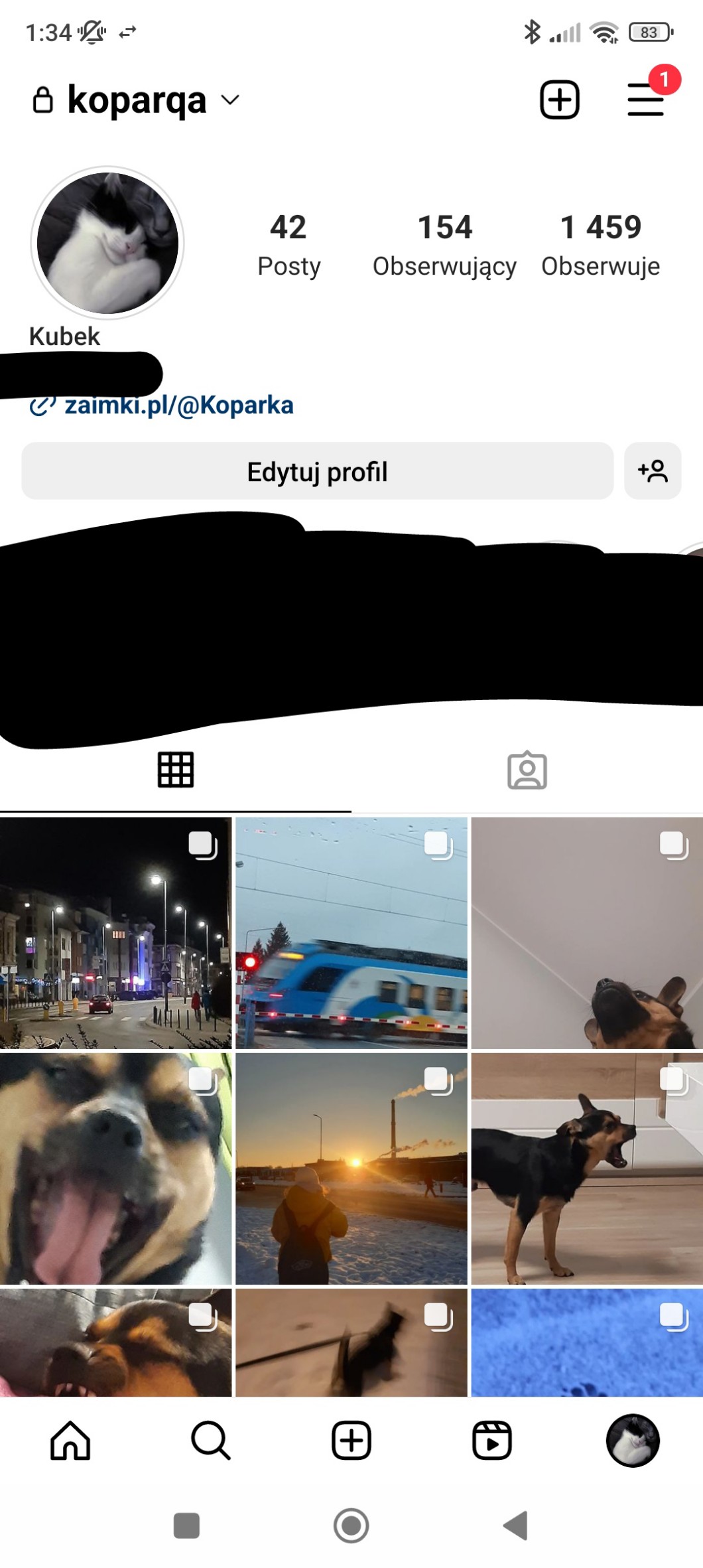This screenshot has width=703, height=1568.
Task: Tap the create new post plus icon at top
Action: click(x=559, y=100)
